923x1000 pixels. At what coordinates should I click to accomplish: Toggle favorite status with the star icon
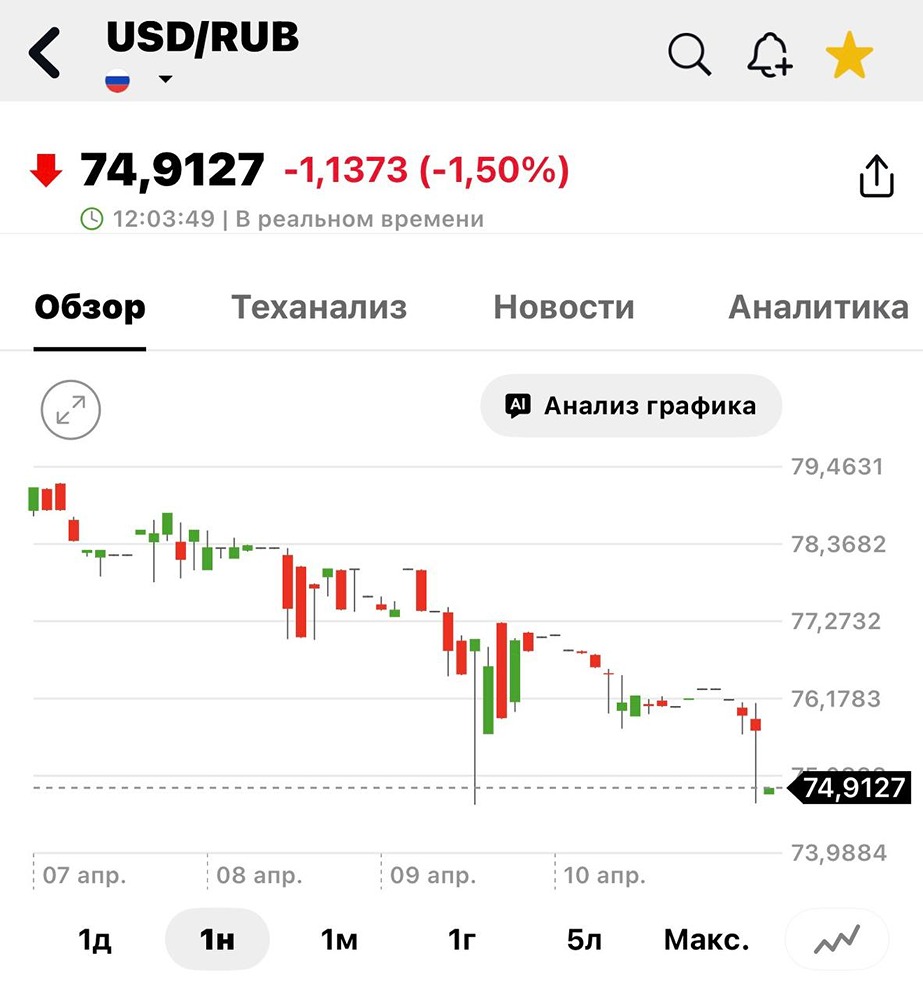(849, 57)
